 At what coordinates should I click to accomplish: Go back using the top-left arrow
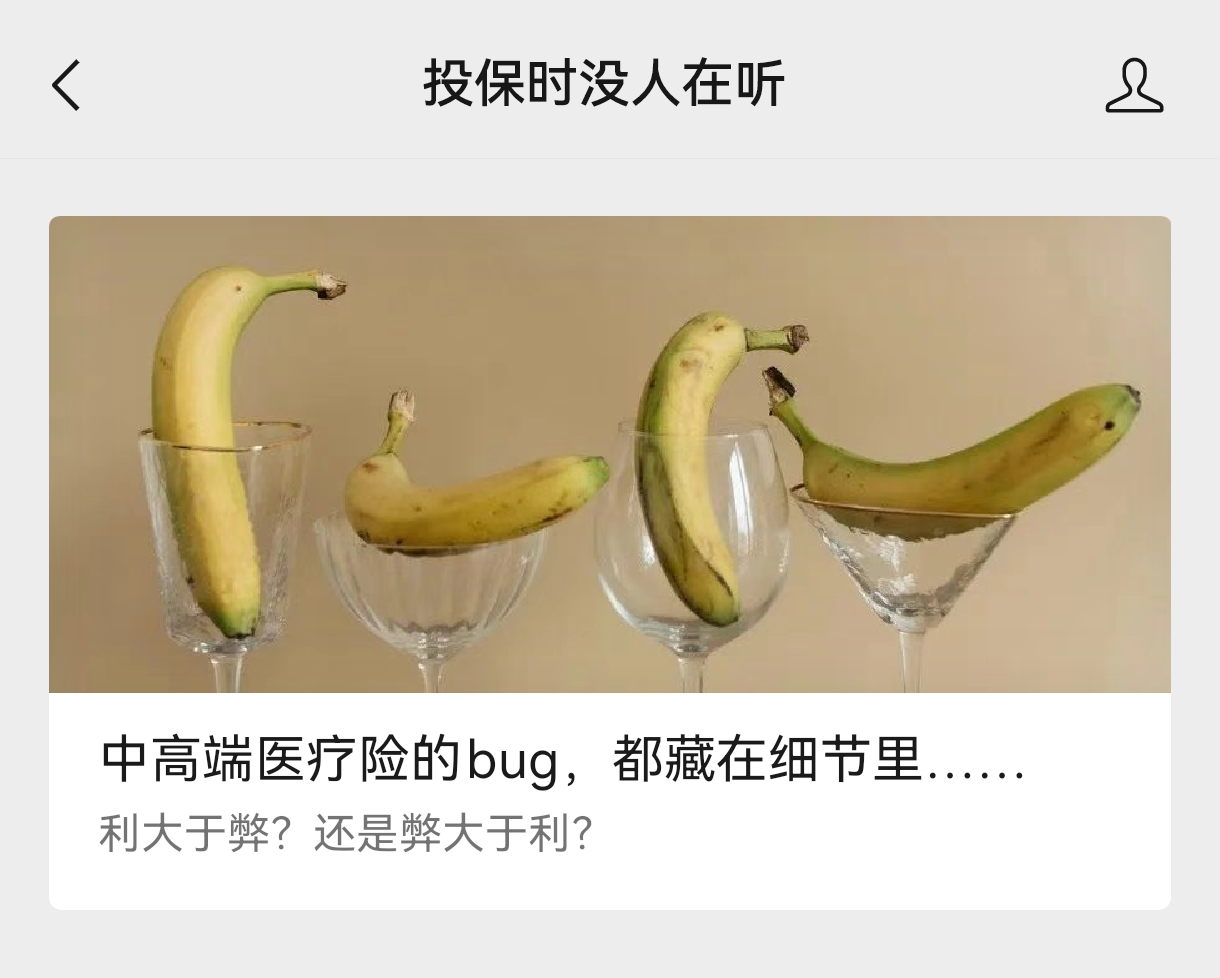pos(66,85)
